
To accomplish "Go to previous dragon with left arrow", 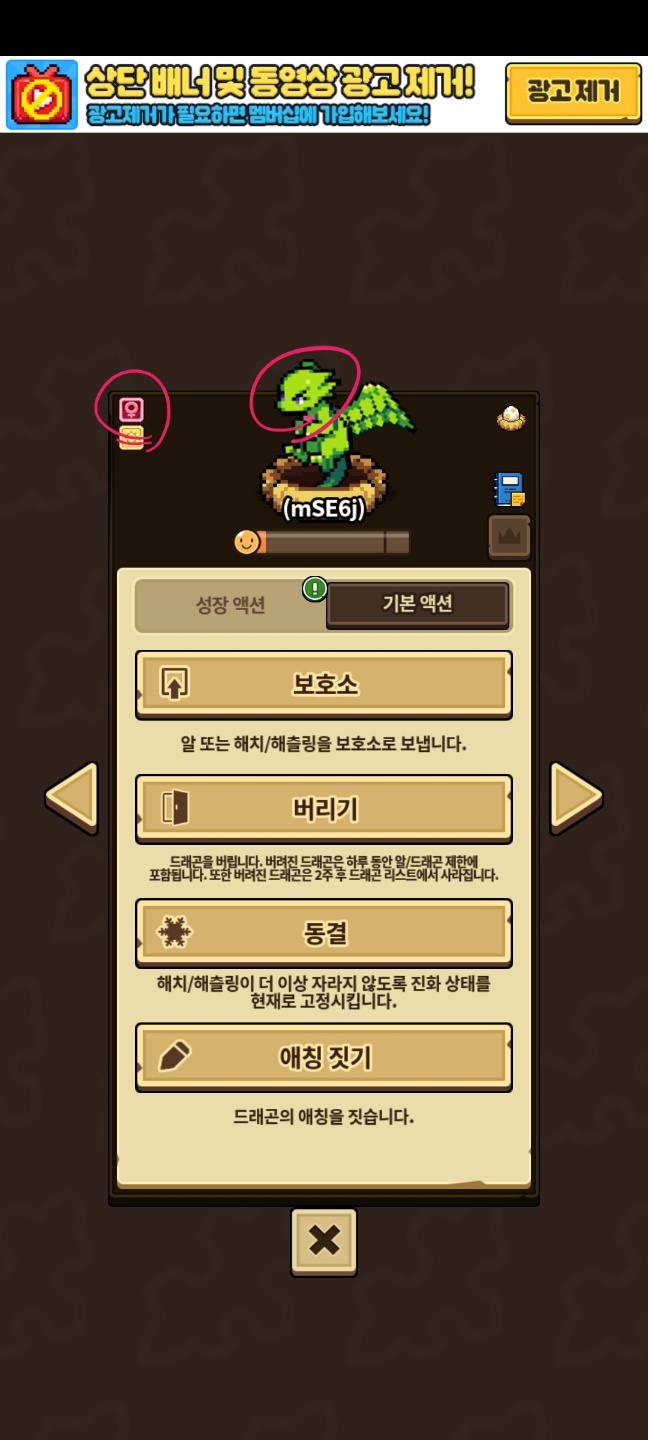I will pyautogui.click(x=72, y=796).
